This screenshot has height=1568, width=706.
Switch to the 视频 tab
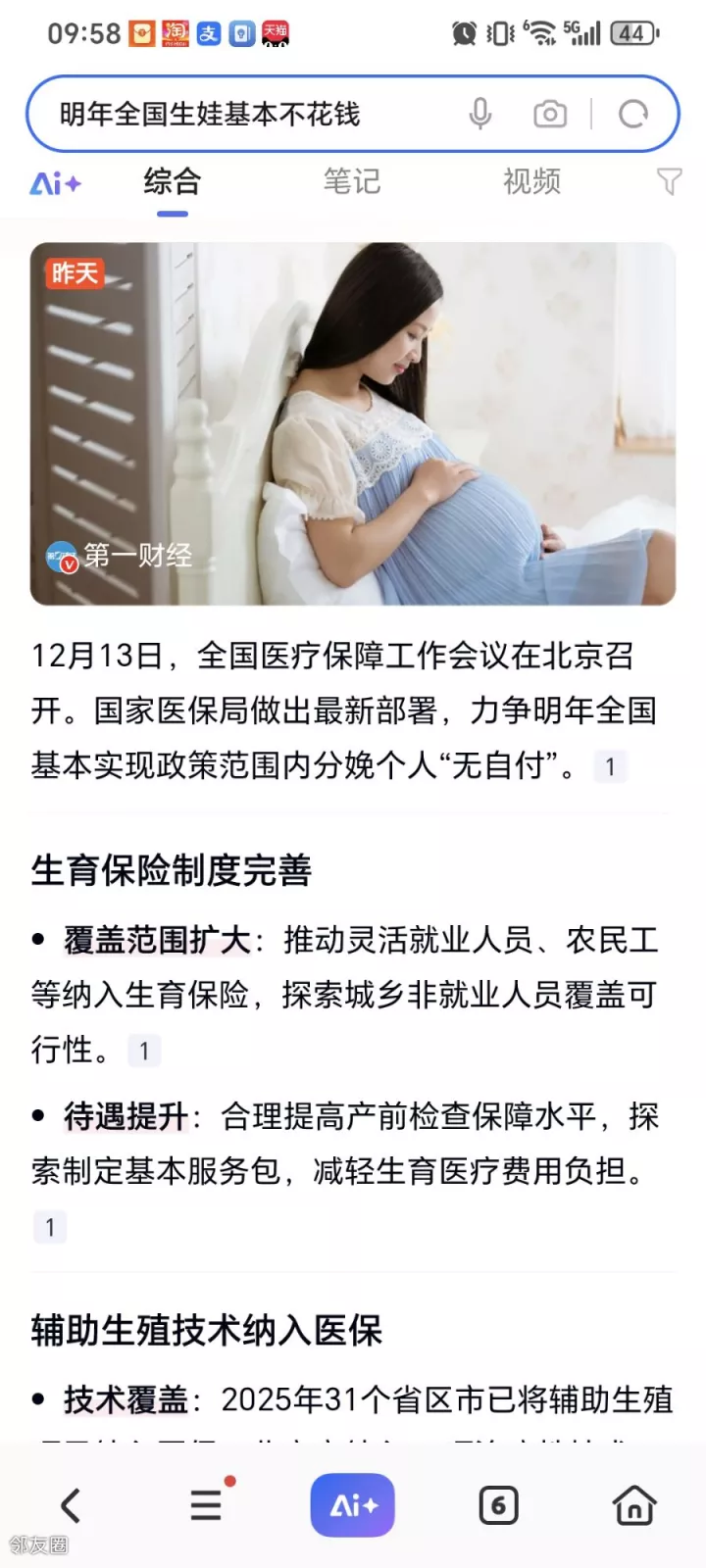531,182
